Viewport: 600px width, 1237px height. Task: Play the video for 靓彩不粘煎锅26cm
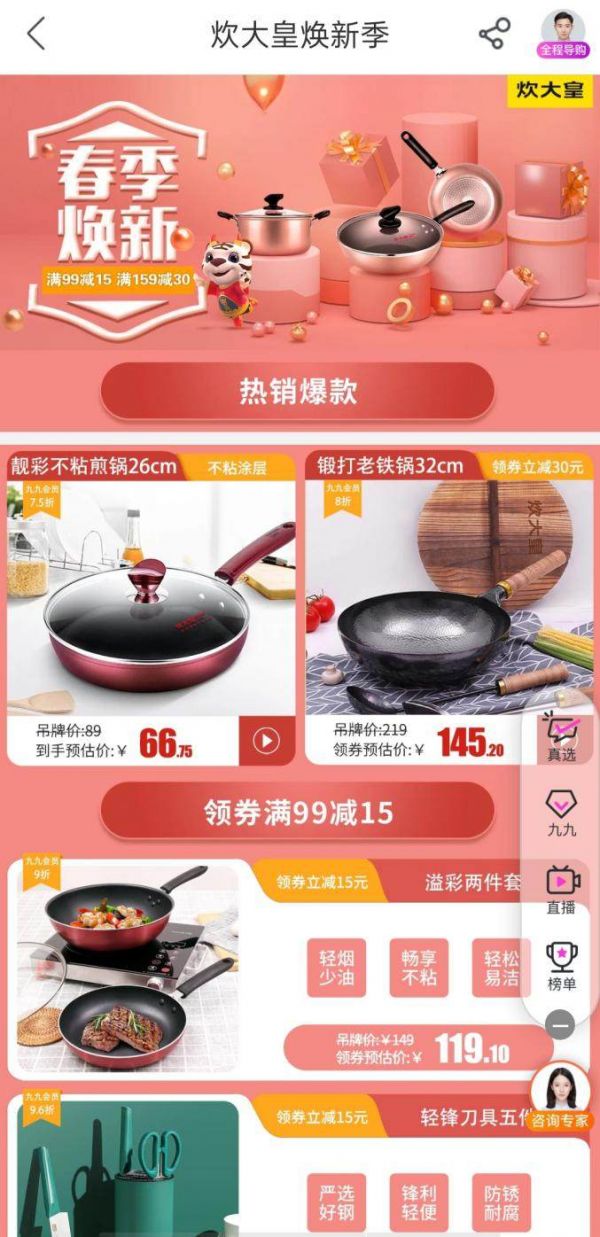pyautogui.click(x=266, y=741)
